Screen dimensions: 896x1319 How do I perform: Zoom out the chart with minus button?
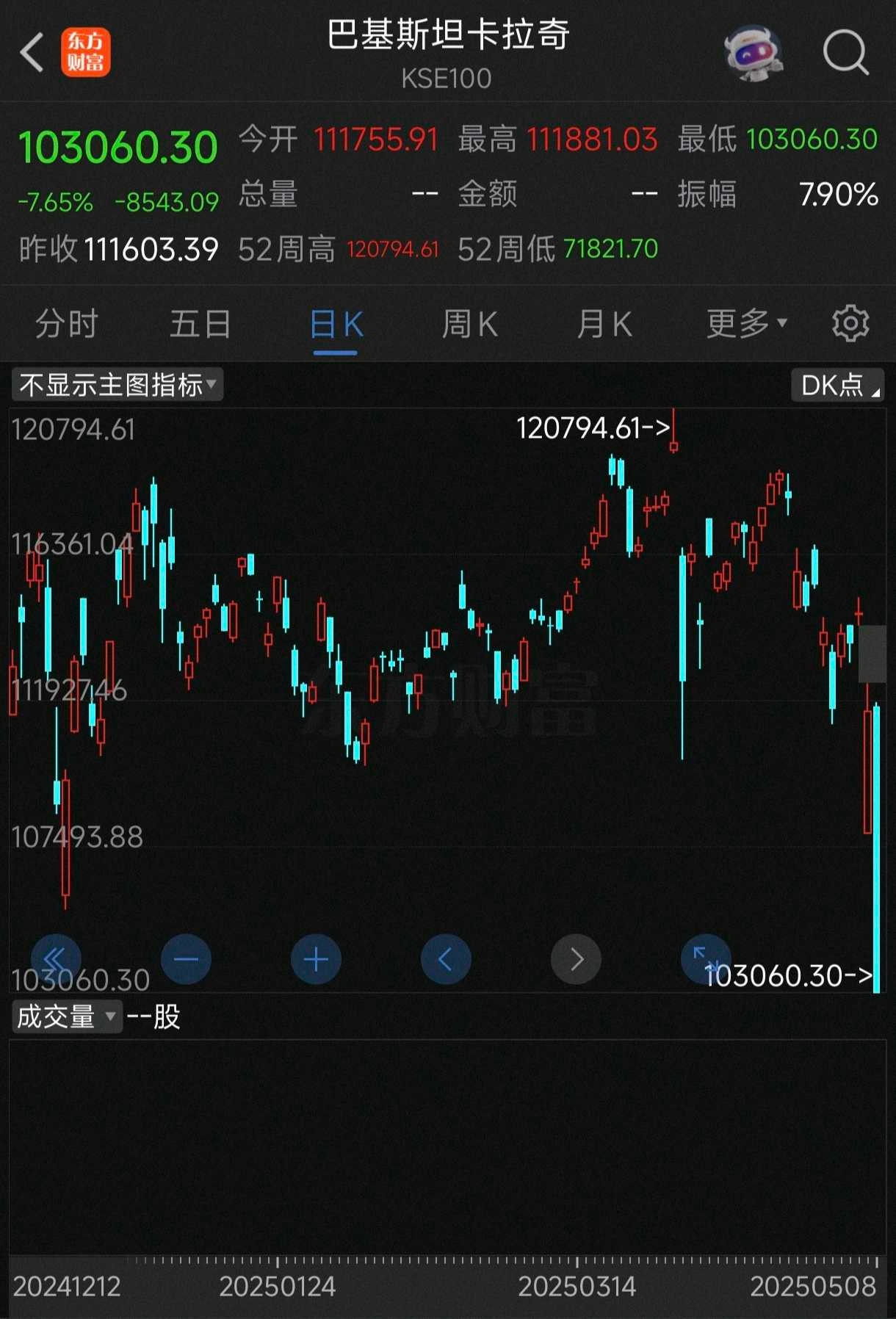coord(186,959)
